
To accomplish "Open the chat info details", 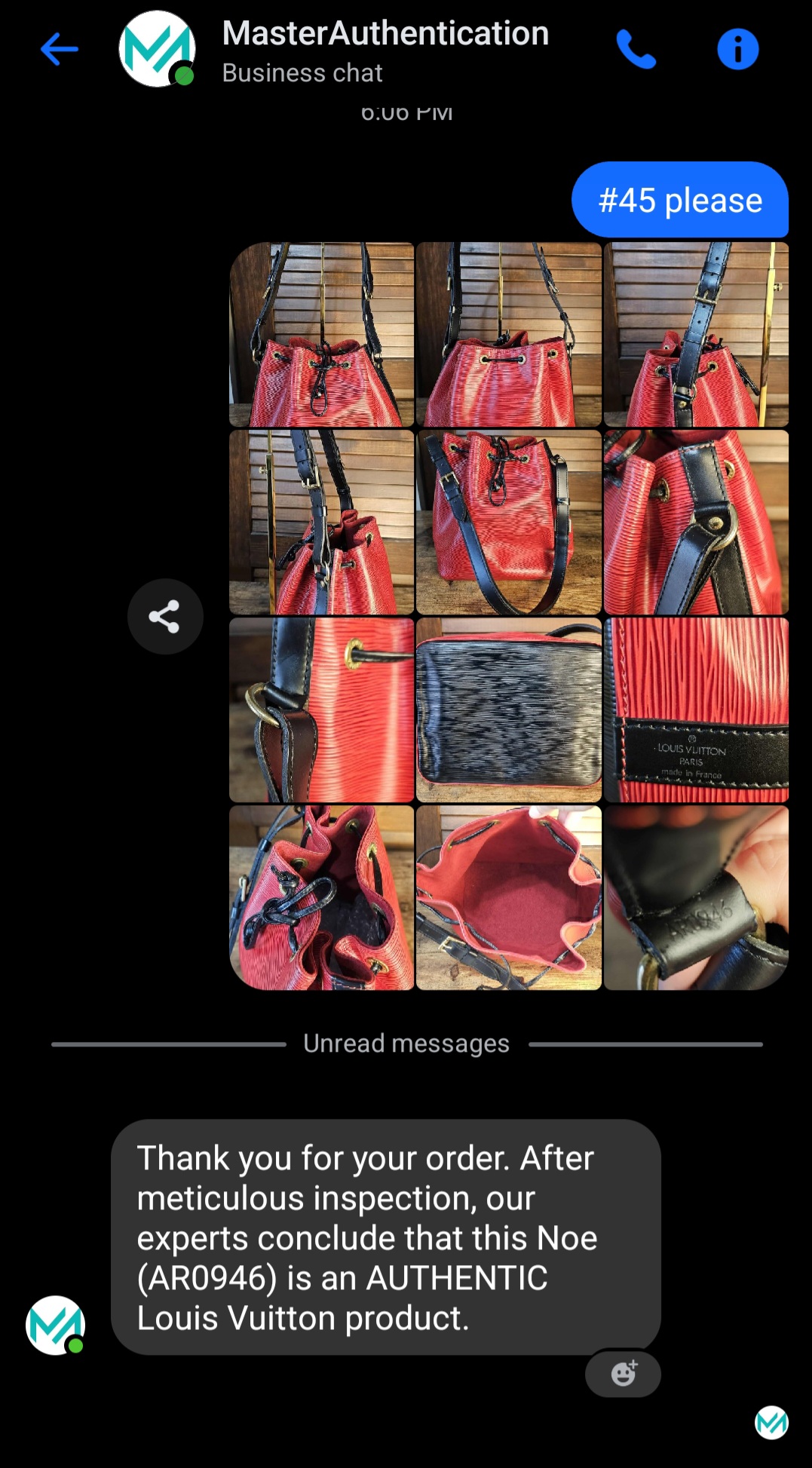I will 737,50.
